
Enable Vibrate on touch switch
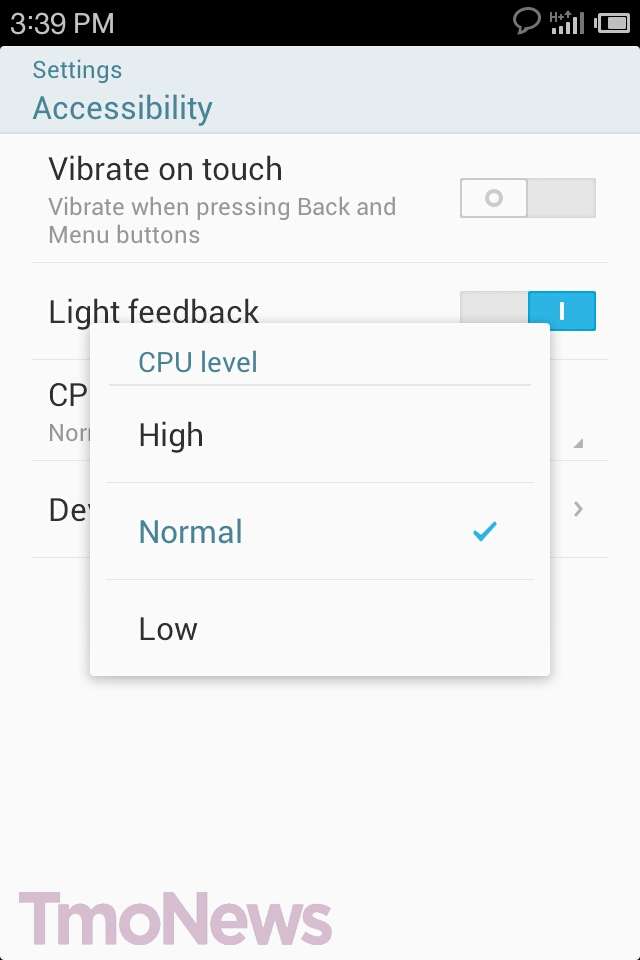527,198
